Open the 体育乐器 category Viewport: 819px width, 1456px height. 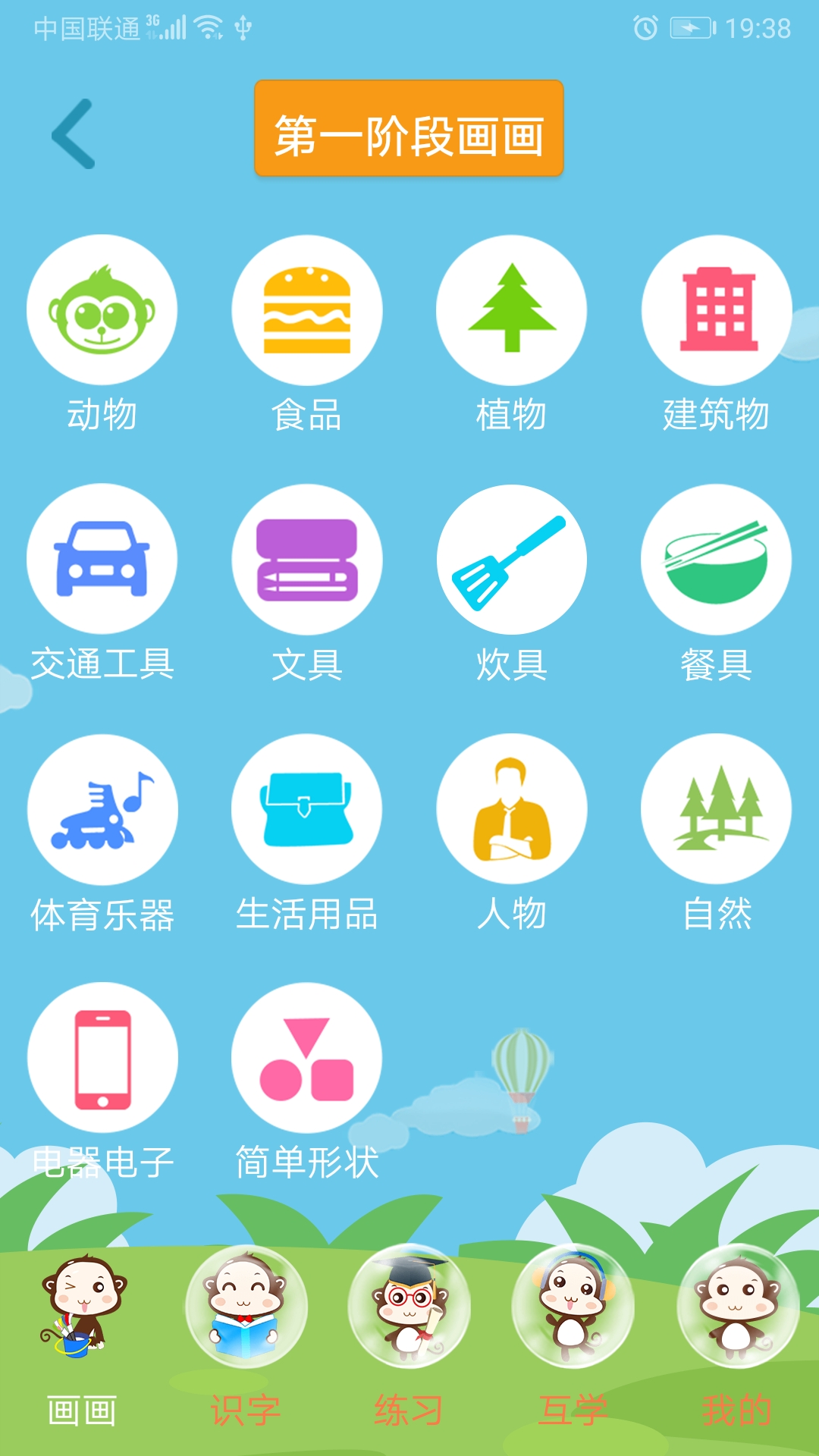pyautogui.click(x=102, y=809)
